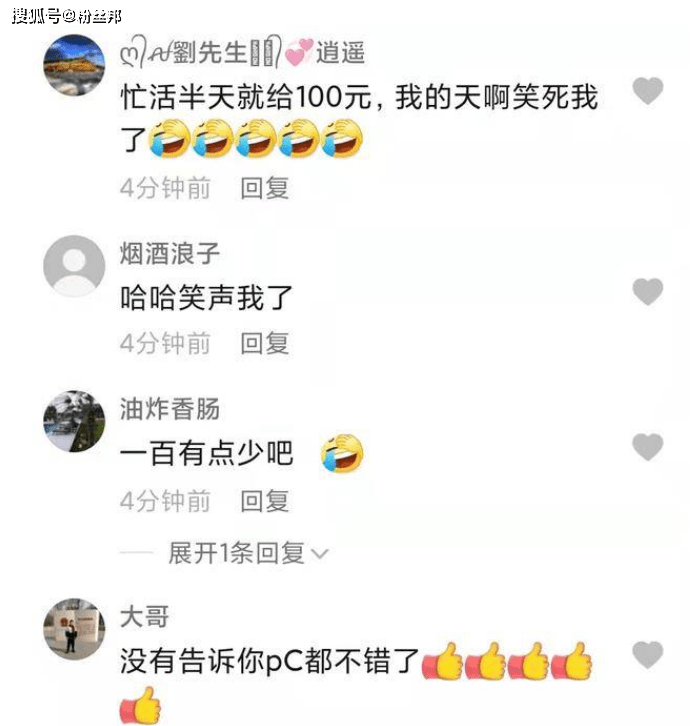View 油炸香肠's profile picture

coord(74,421)
